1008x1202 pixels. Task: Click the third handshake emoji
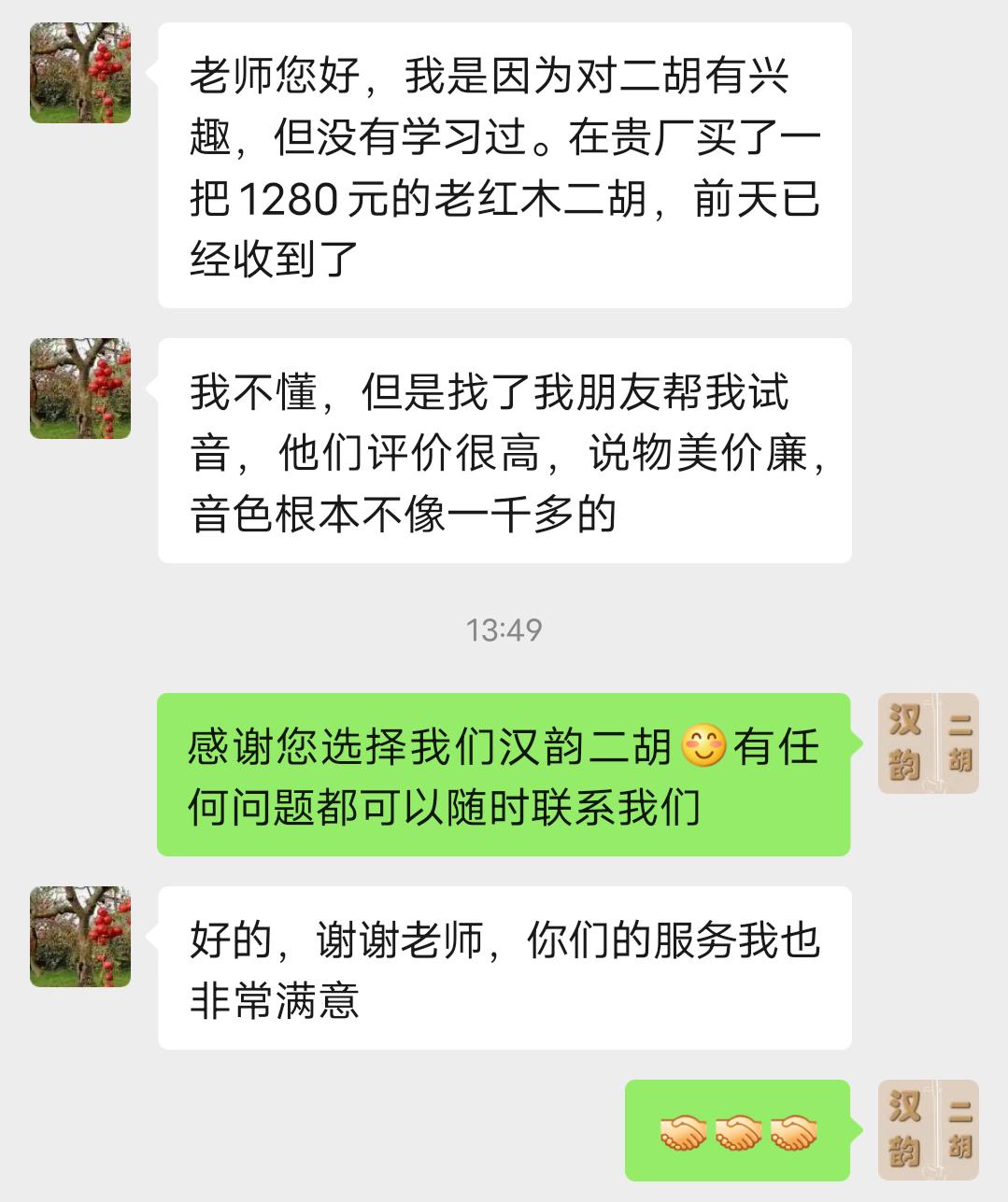794,1130
